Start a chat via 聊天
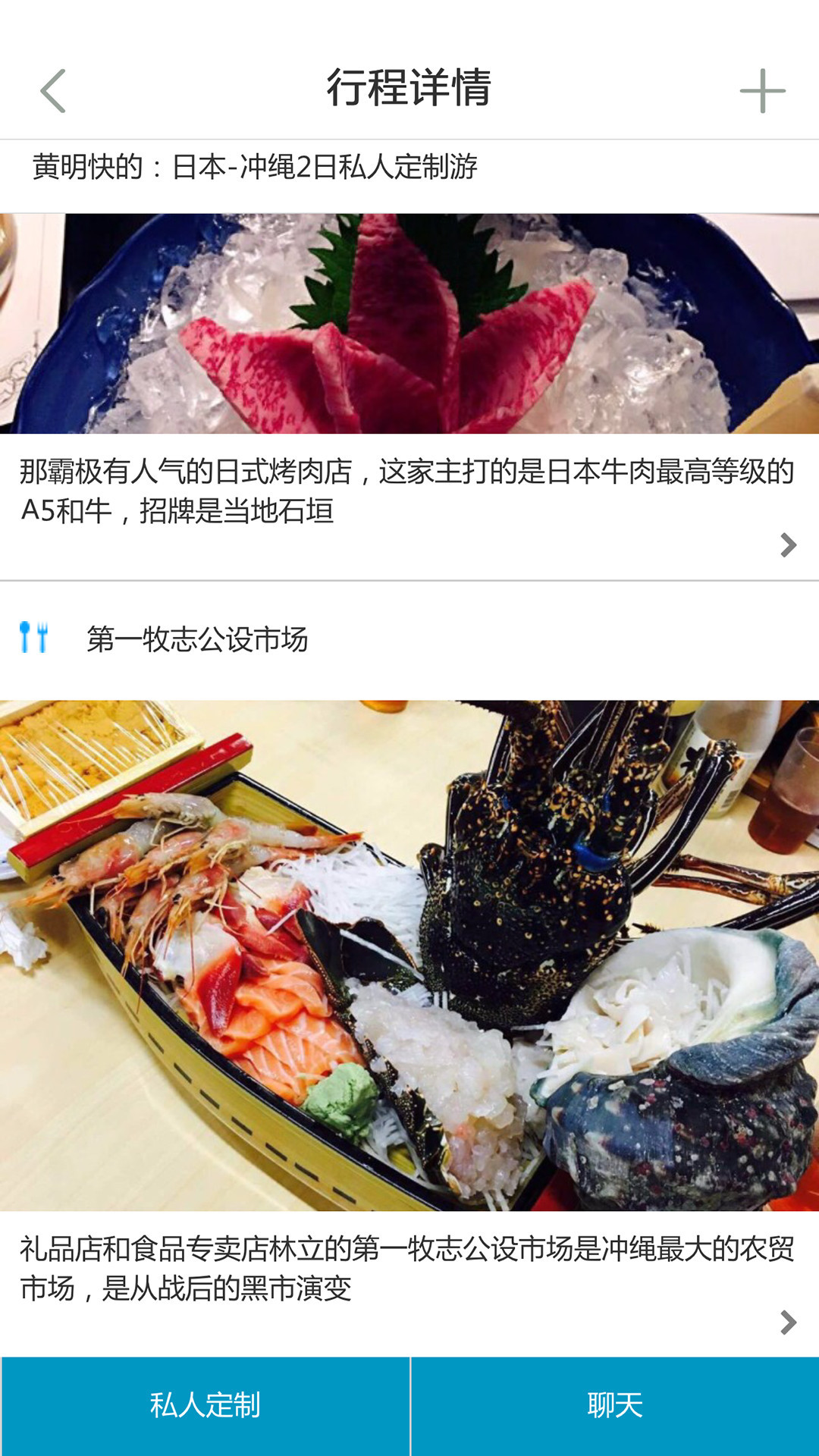 (615, 1406)
